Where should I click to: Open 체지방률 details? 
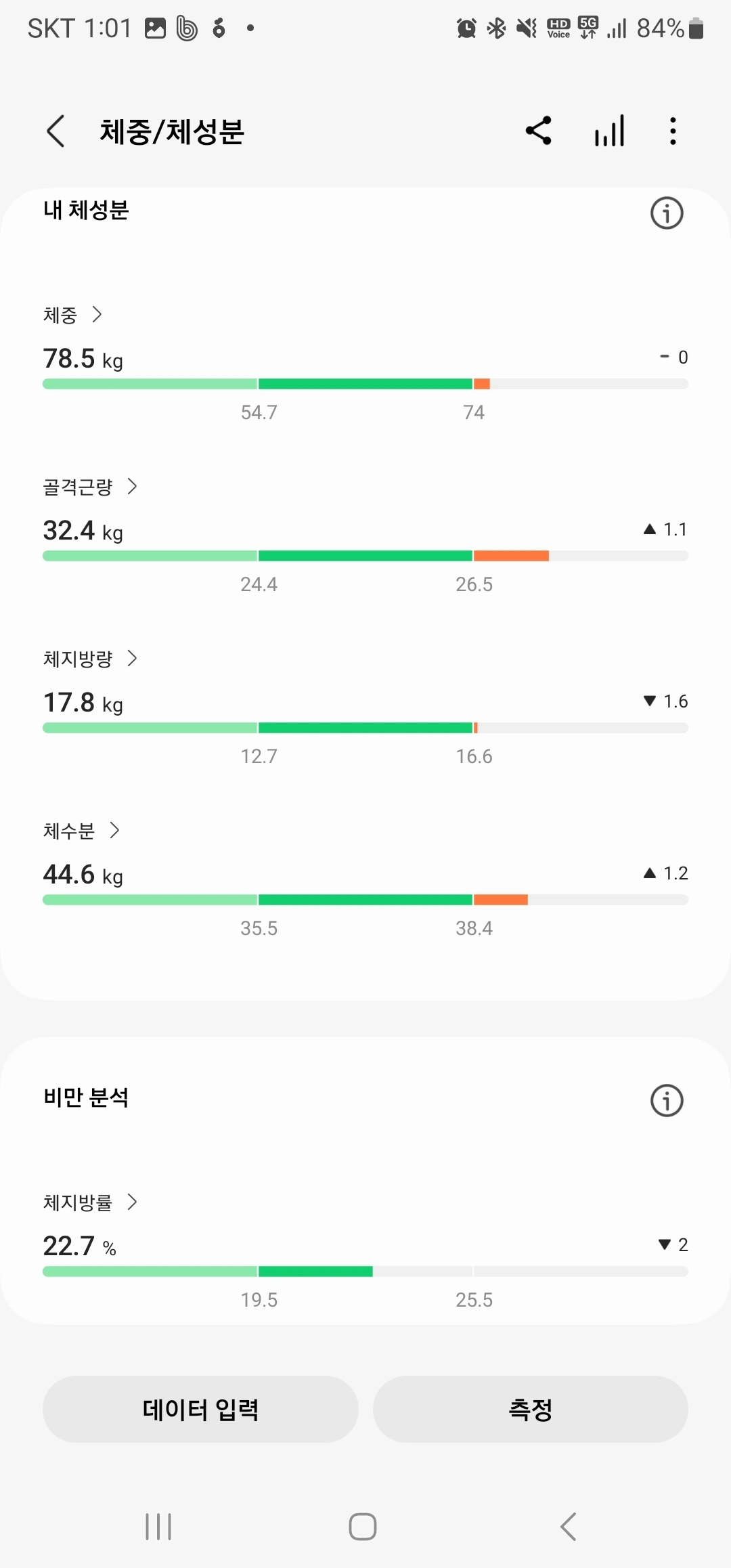pyautogui.click(x=90, y=1202)
